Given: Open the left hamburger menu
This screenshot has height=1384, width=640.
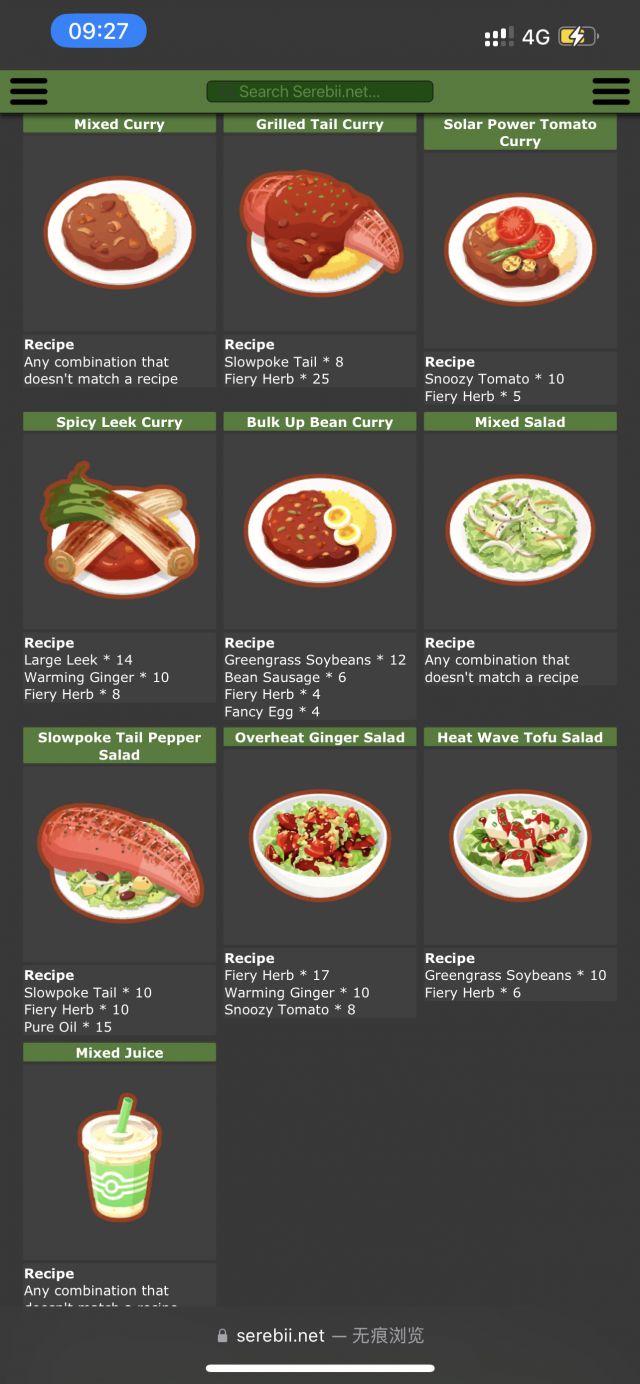Looking at the screenshot, I should 29,91.
